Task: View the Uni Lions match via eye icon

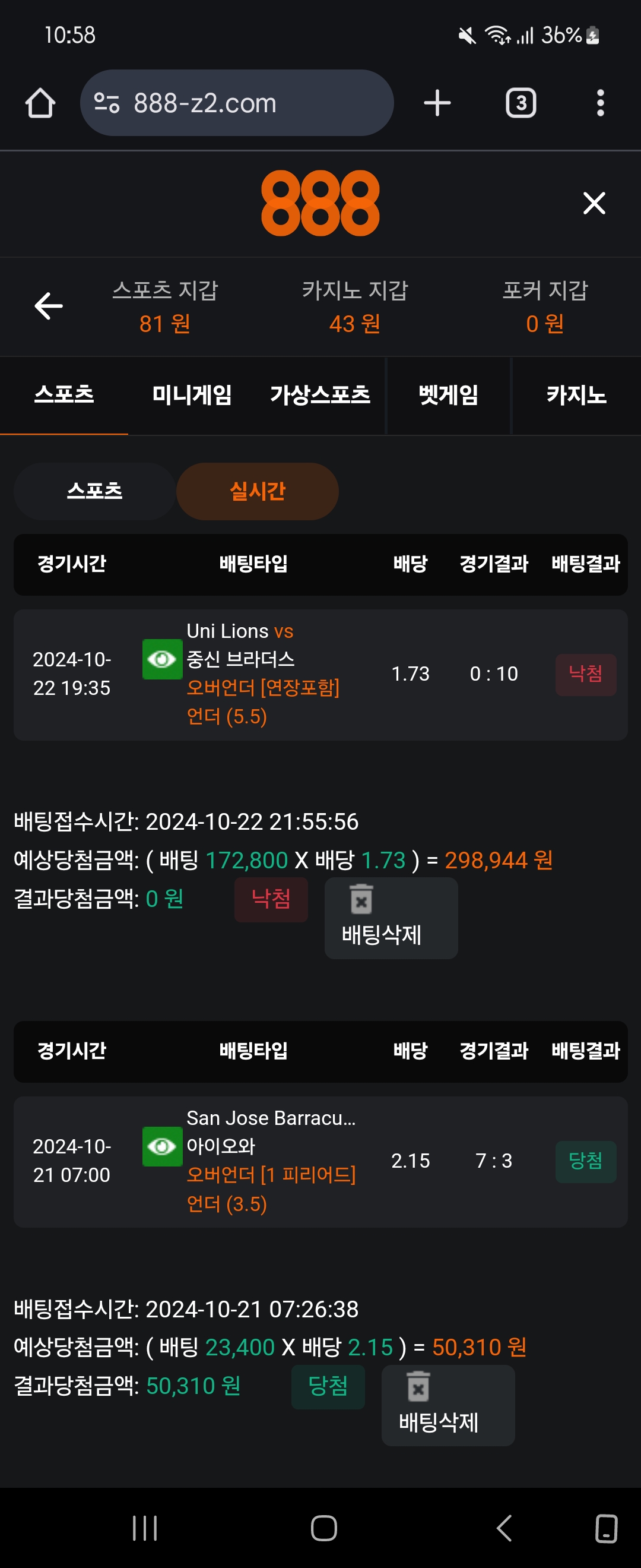Action: 162,659
